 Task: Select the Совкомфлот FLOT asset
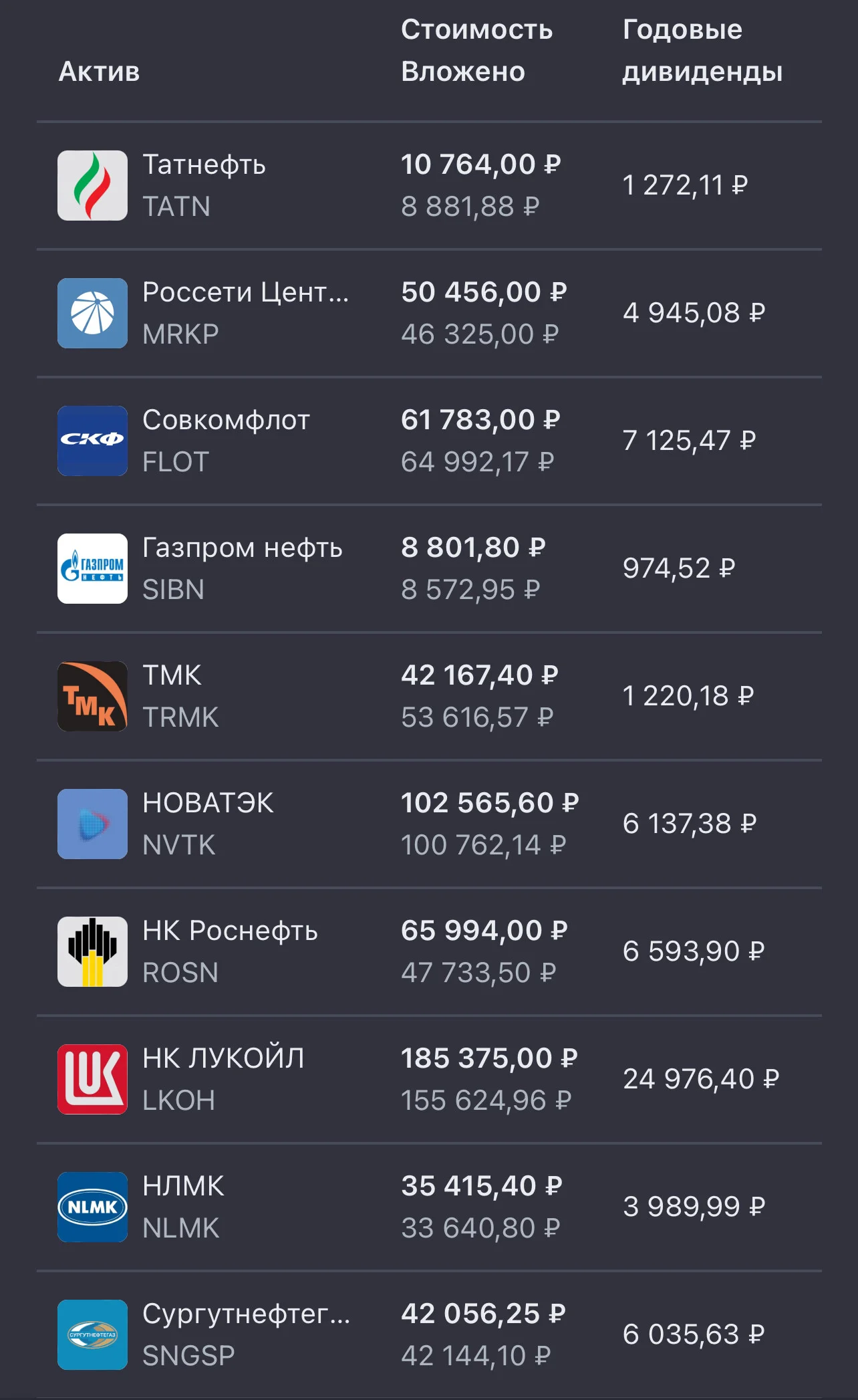(429, 441)
